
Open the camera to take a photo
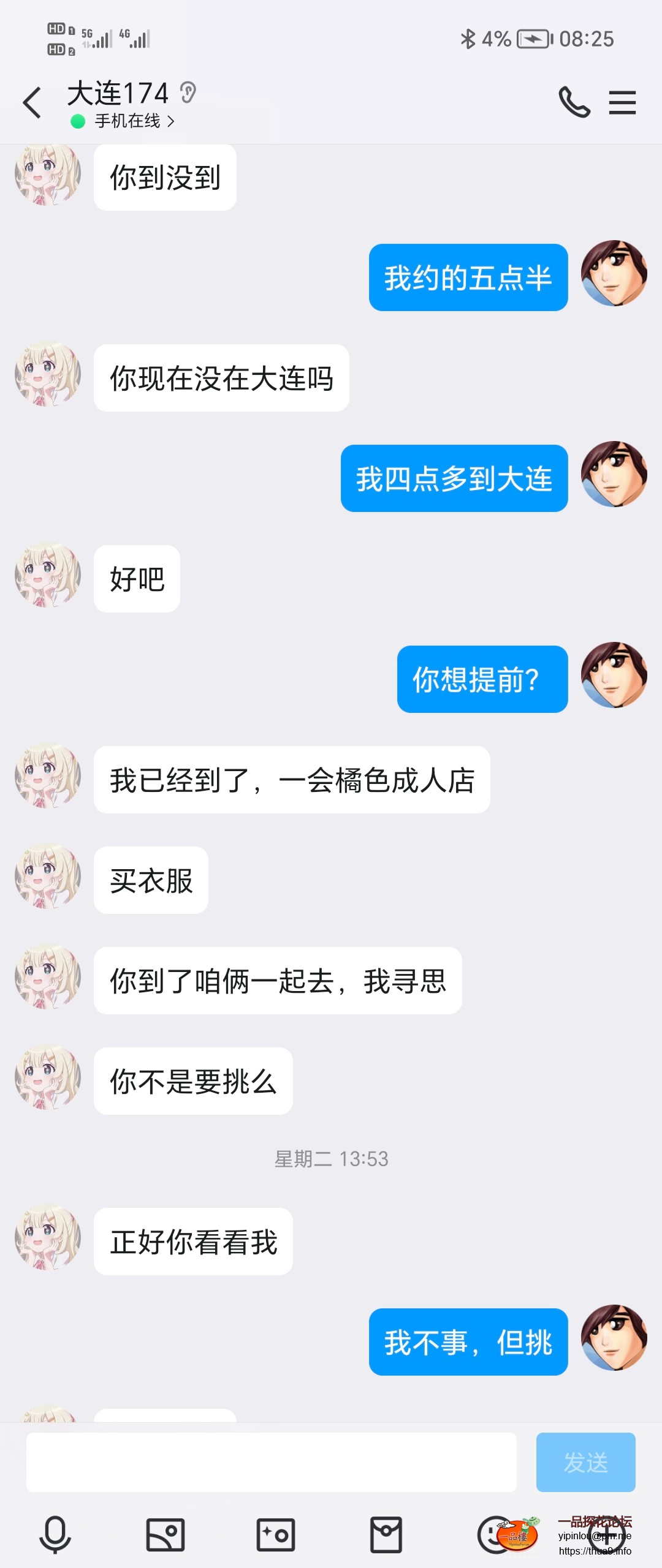coord(275,1535)
